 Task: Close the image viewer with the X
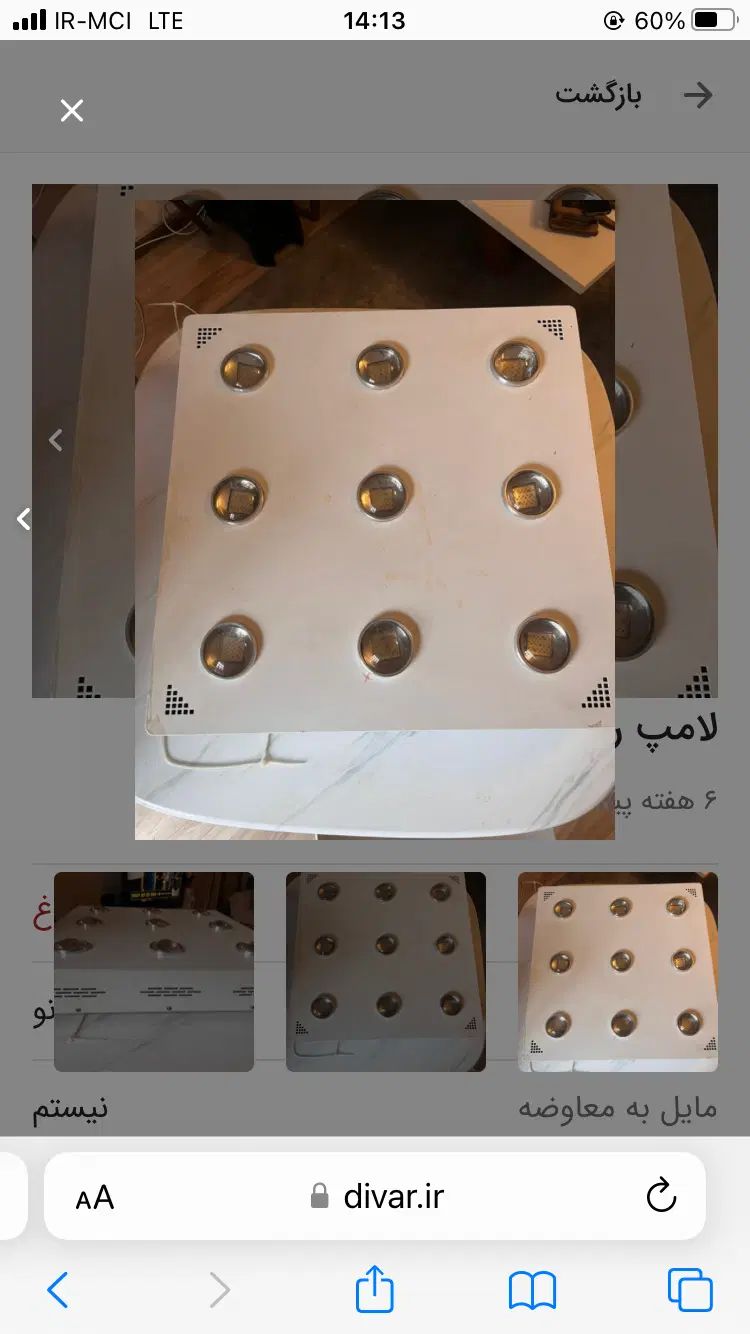(x=72, y=111)
